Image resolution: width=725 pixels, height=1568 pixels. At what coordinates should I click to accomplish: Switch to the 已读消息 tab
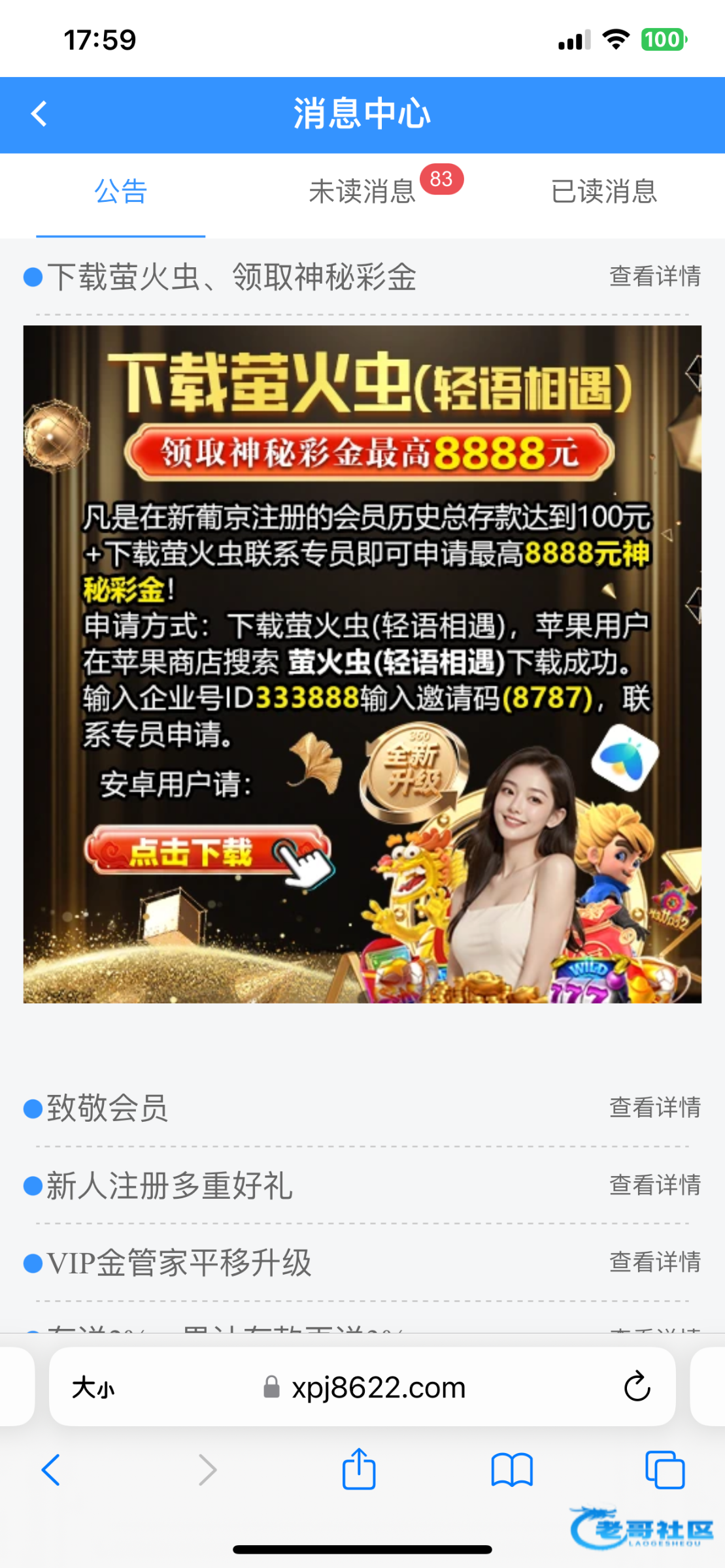tap(603, 192)
